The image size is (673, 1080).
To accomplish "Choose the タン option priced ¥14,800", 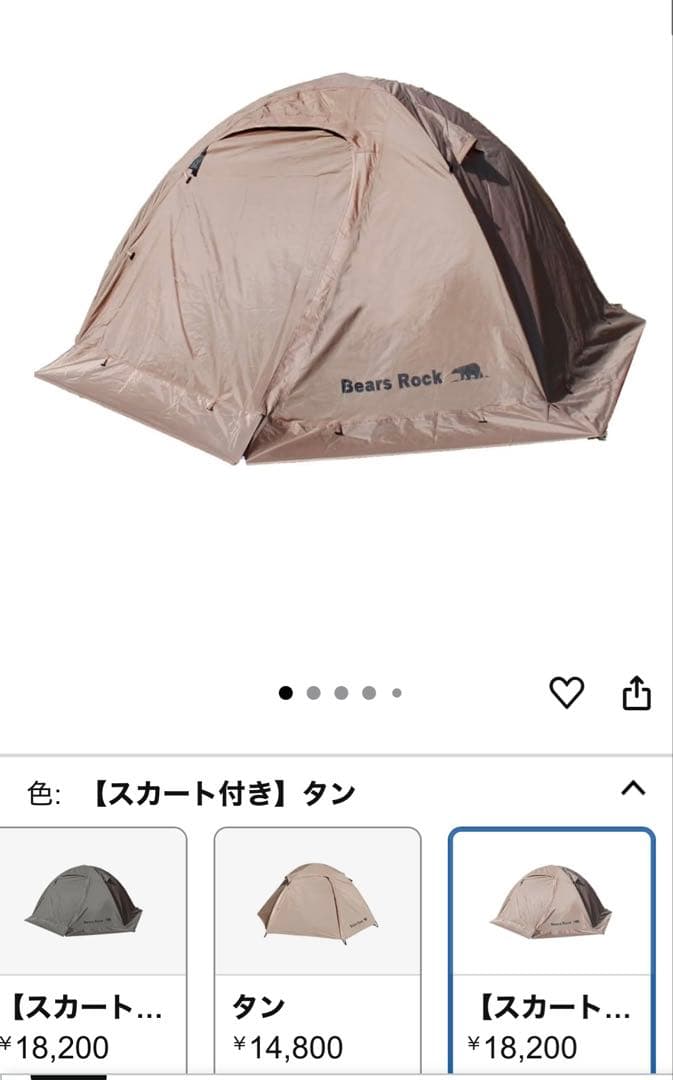I will pyautogui.click(x=317, y=950).
